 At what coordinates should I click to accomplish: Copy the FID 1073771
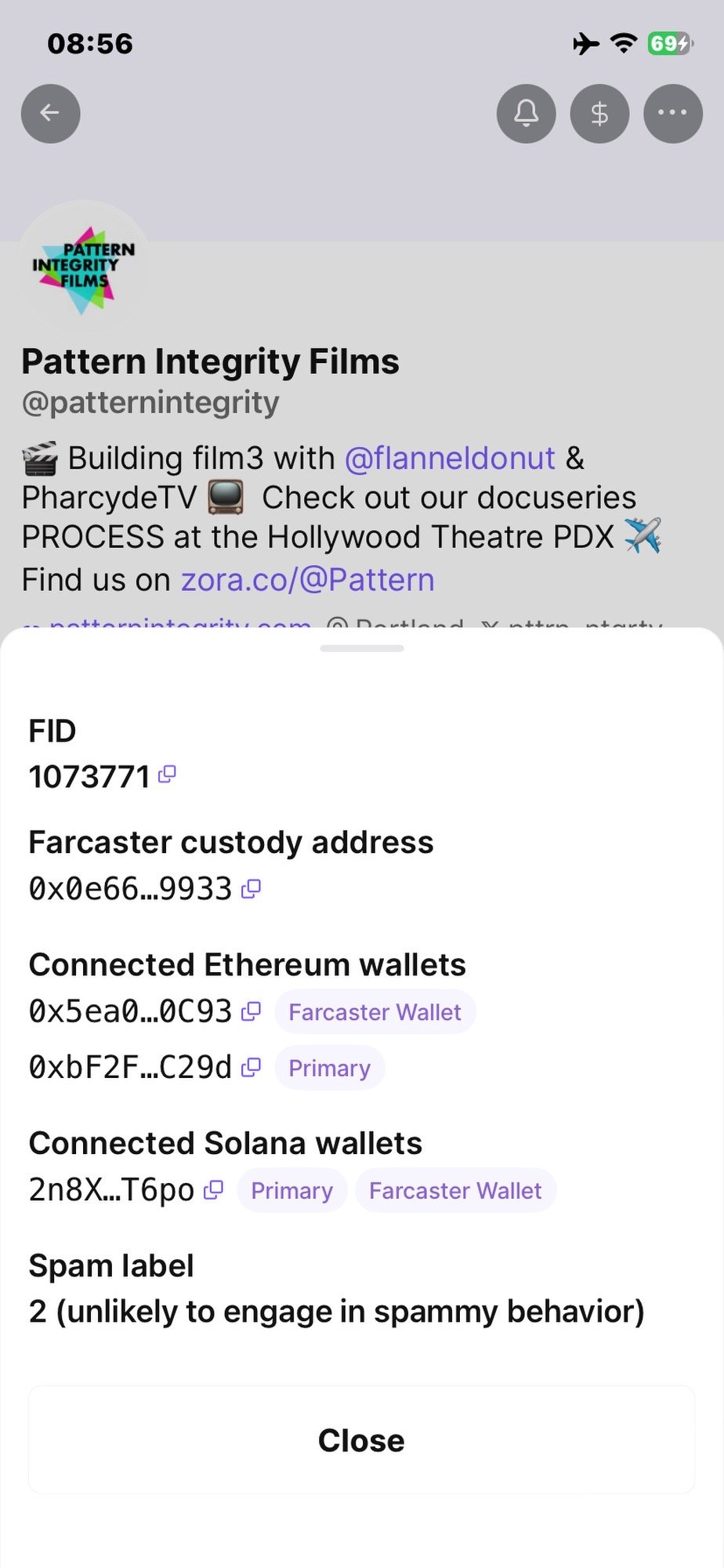coord(167,775)
